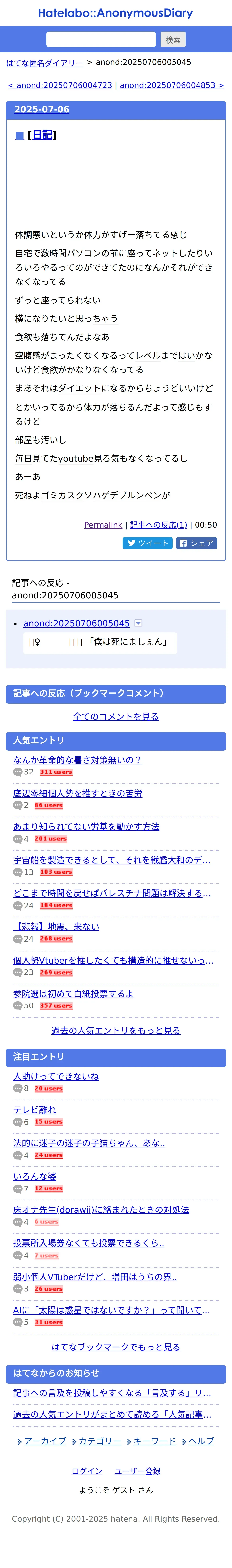Open 全てのコメントを見る link
Viewport: 232px width, 1568px height.
(x=116, y=716)
